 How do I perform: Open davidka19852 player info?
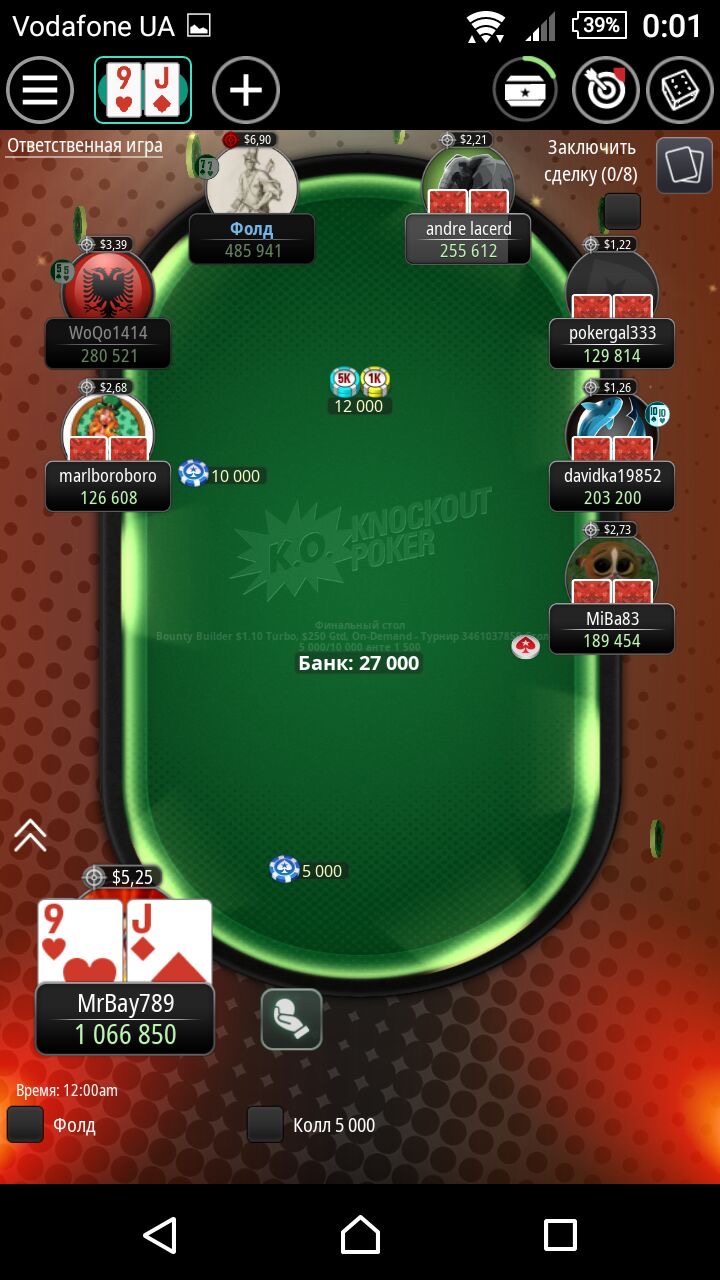pos(612,486)
